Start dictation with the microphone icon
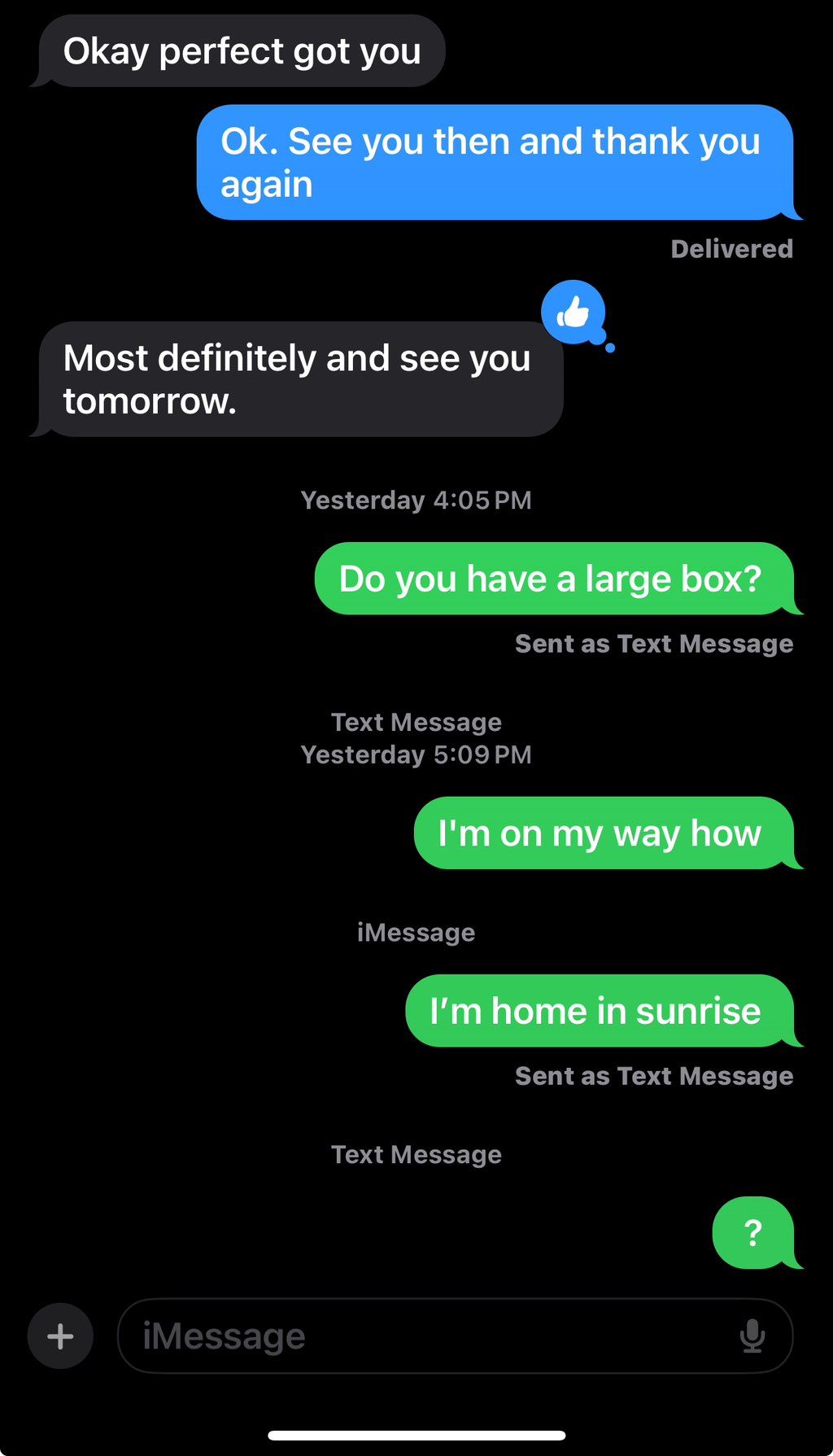Image resolution: width=833 pixels, height=1456 pixels. [752, 1336]
